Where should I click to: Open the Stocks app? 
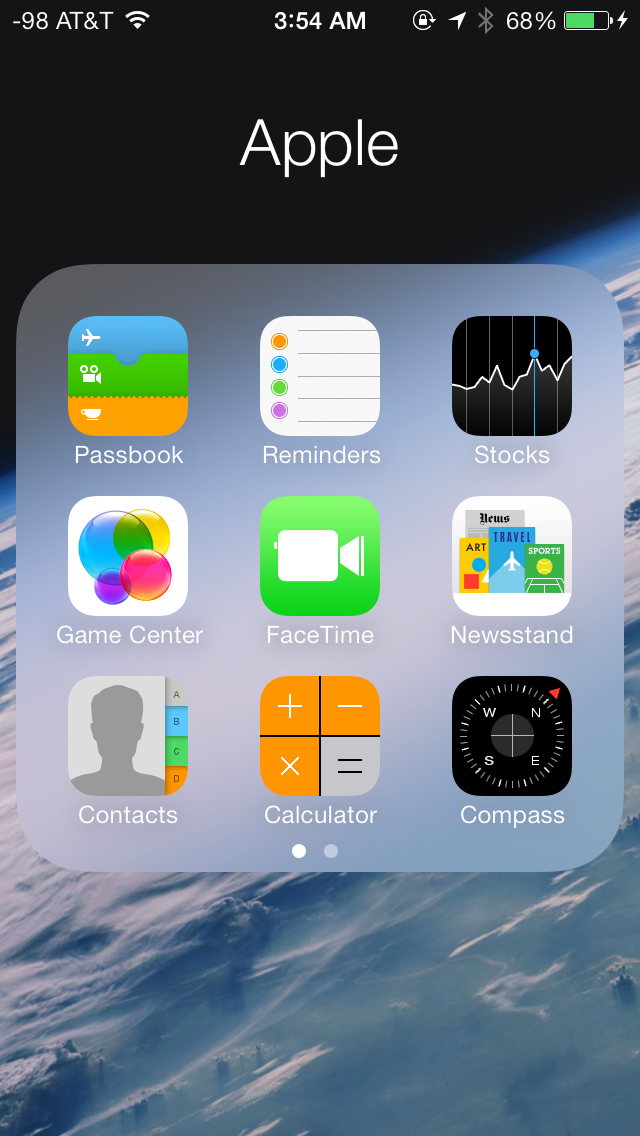click(x=512, y=375)
